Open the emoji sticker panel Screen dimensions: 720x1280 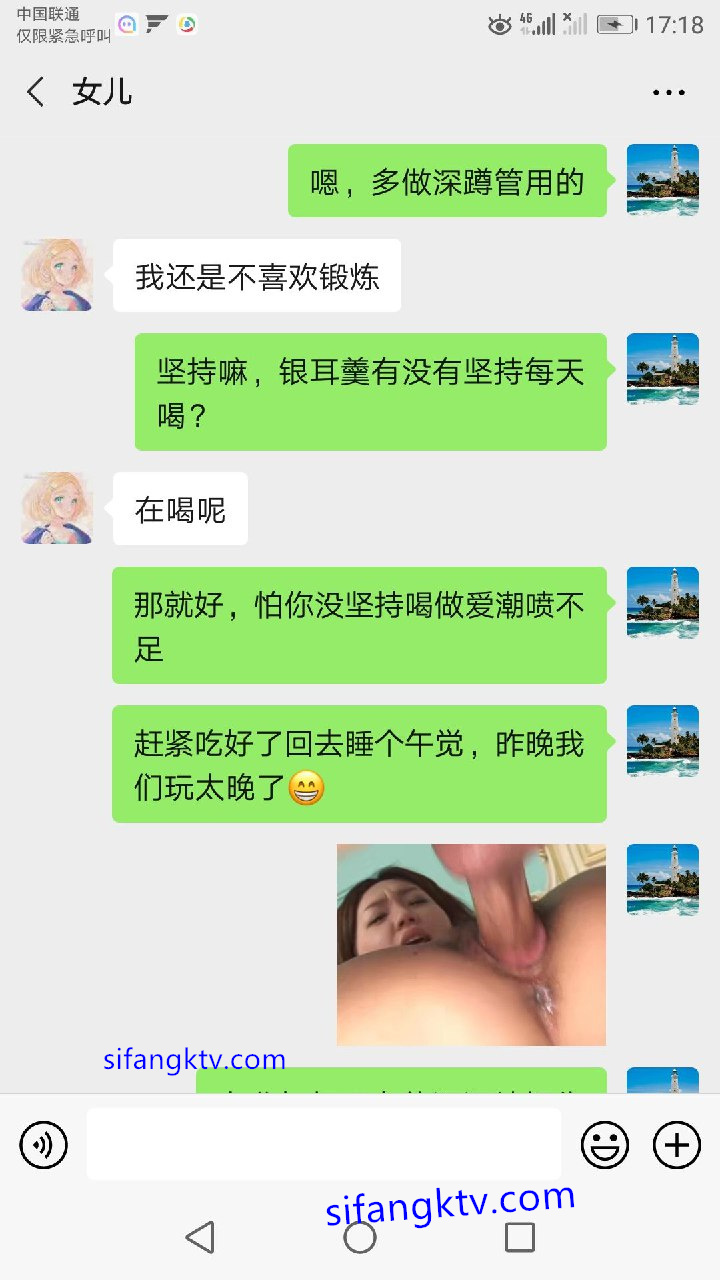605,1145
